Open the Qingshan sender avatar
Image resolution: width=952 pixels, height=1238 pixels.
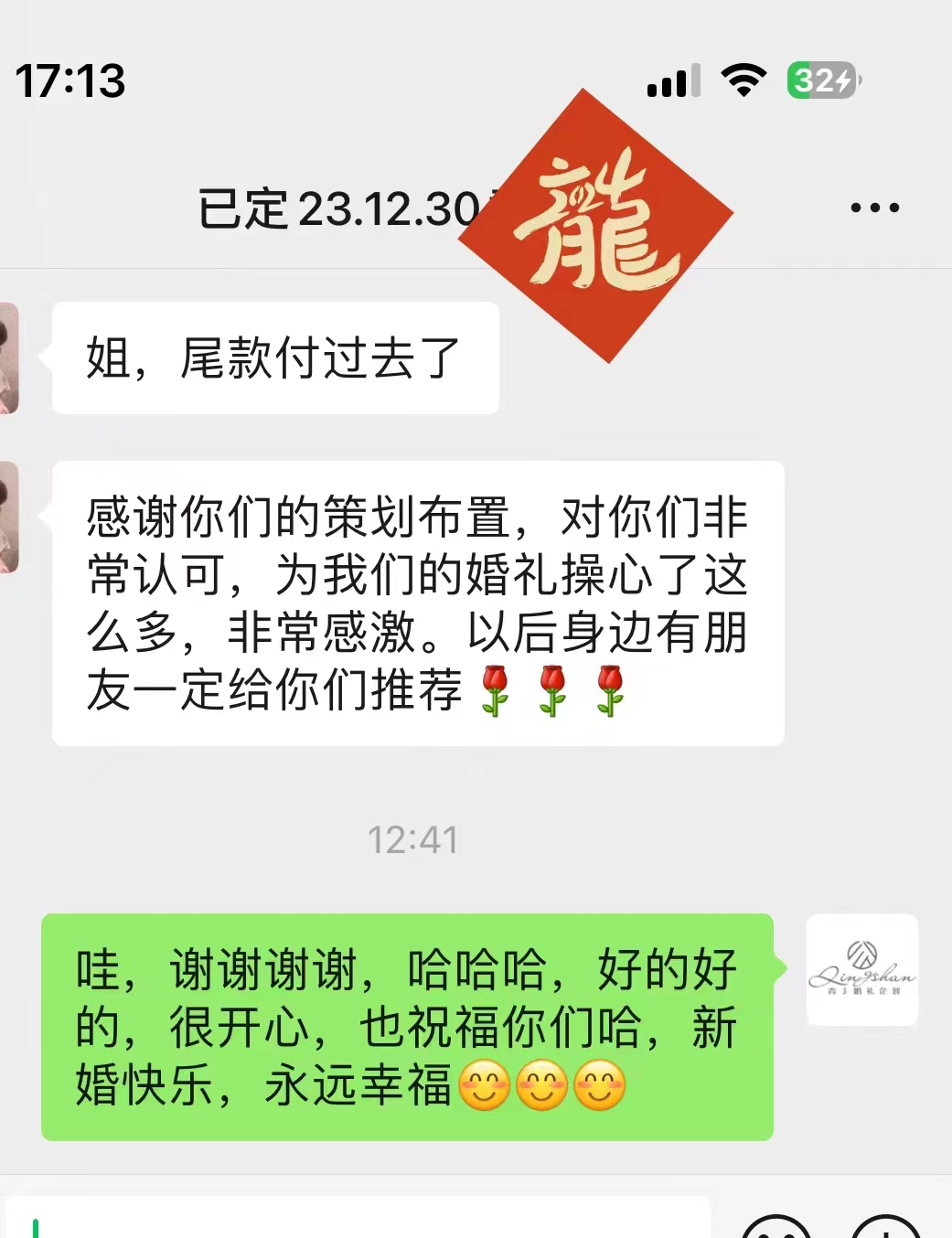tap(861, 970)
